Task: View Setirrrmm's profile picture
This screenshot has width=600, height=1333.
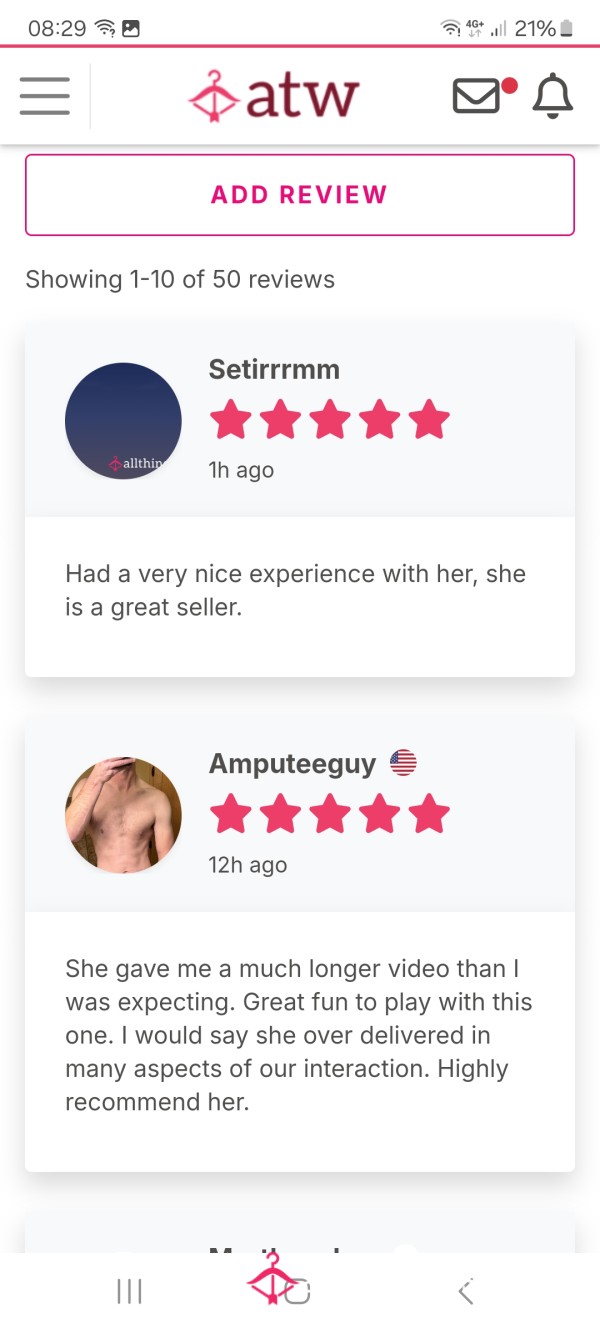Action: [x=123, y=421]
